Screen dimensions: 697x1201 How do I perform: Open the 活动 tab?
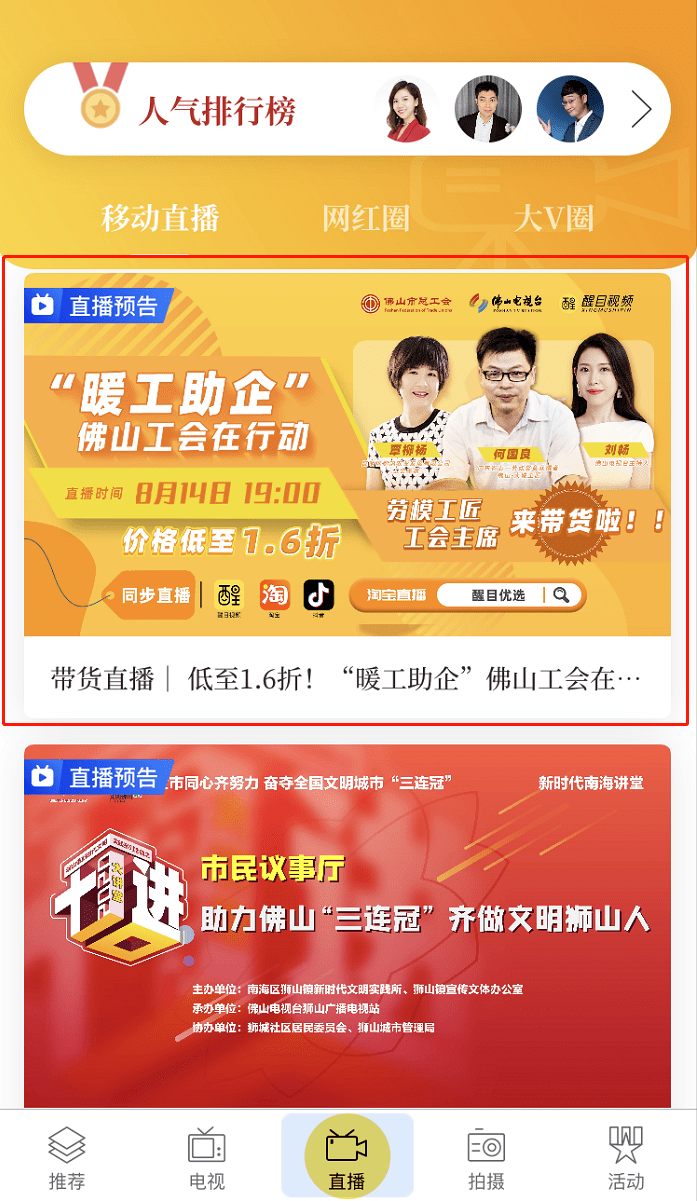pos(626,1157)
